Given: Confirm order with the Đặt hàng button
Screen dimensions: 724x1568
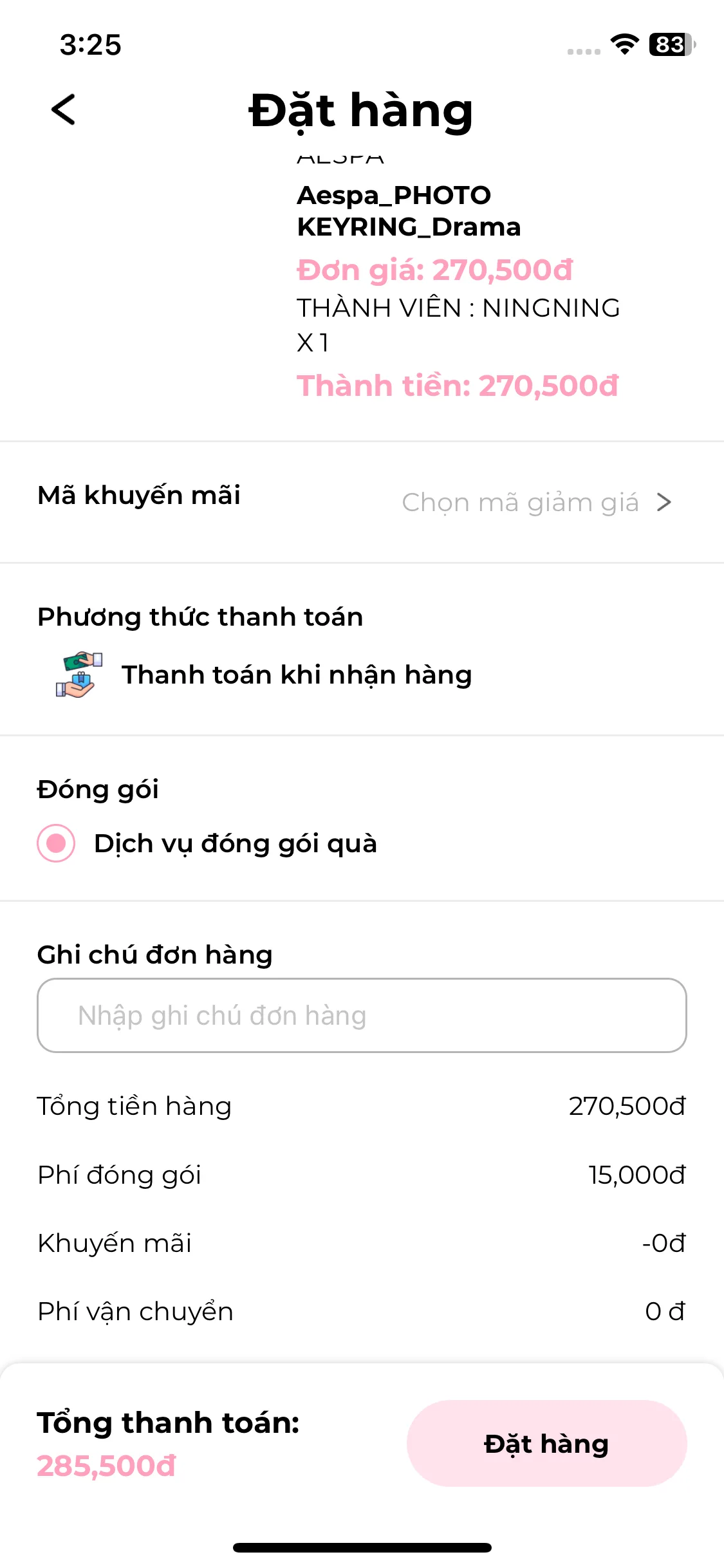Looking at the screenshot, I should (x=546, y=1443).
